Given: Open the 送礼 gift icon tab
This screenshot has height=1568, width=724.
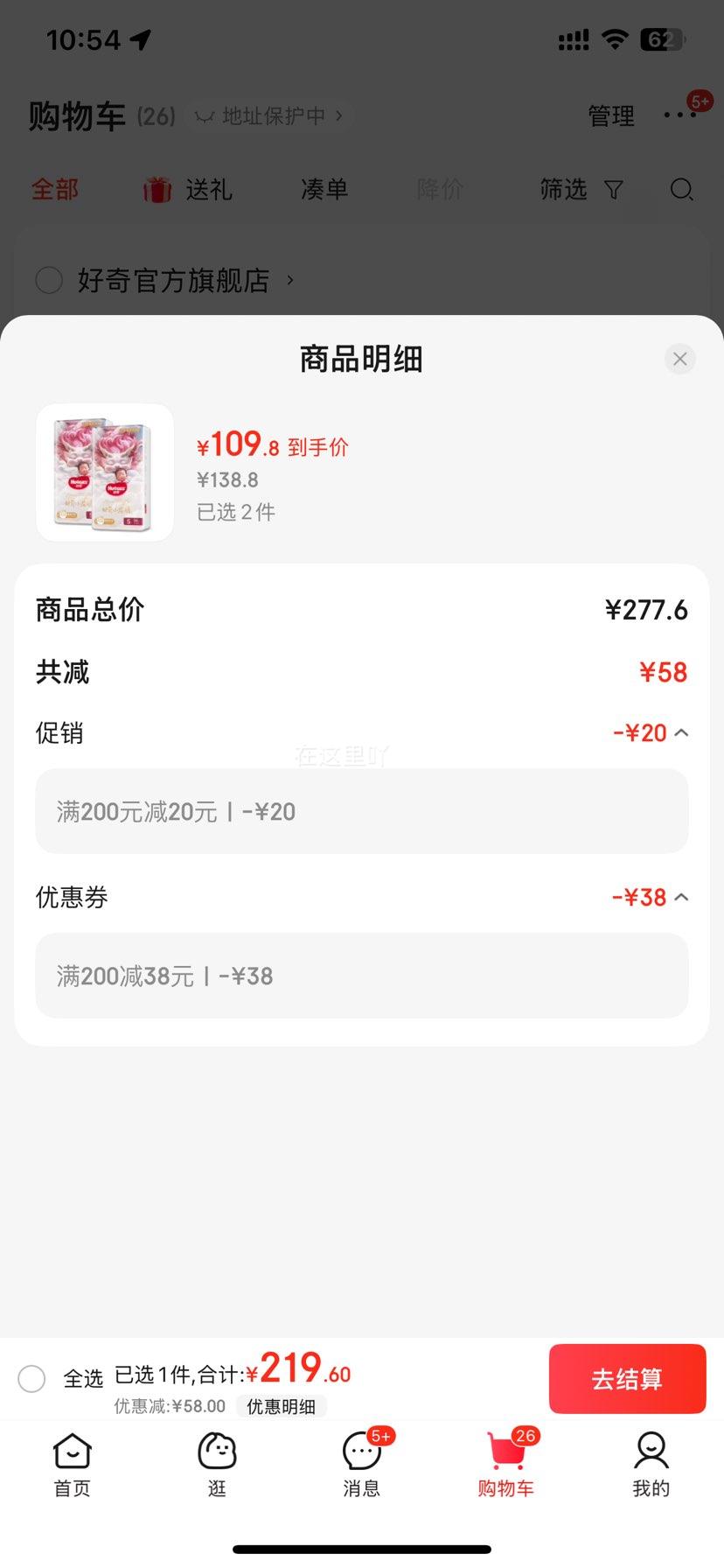Looking at the screenshot, I should (x=157, y=190).
